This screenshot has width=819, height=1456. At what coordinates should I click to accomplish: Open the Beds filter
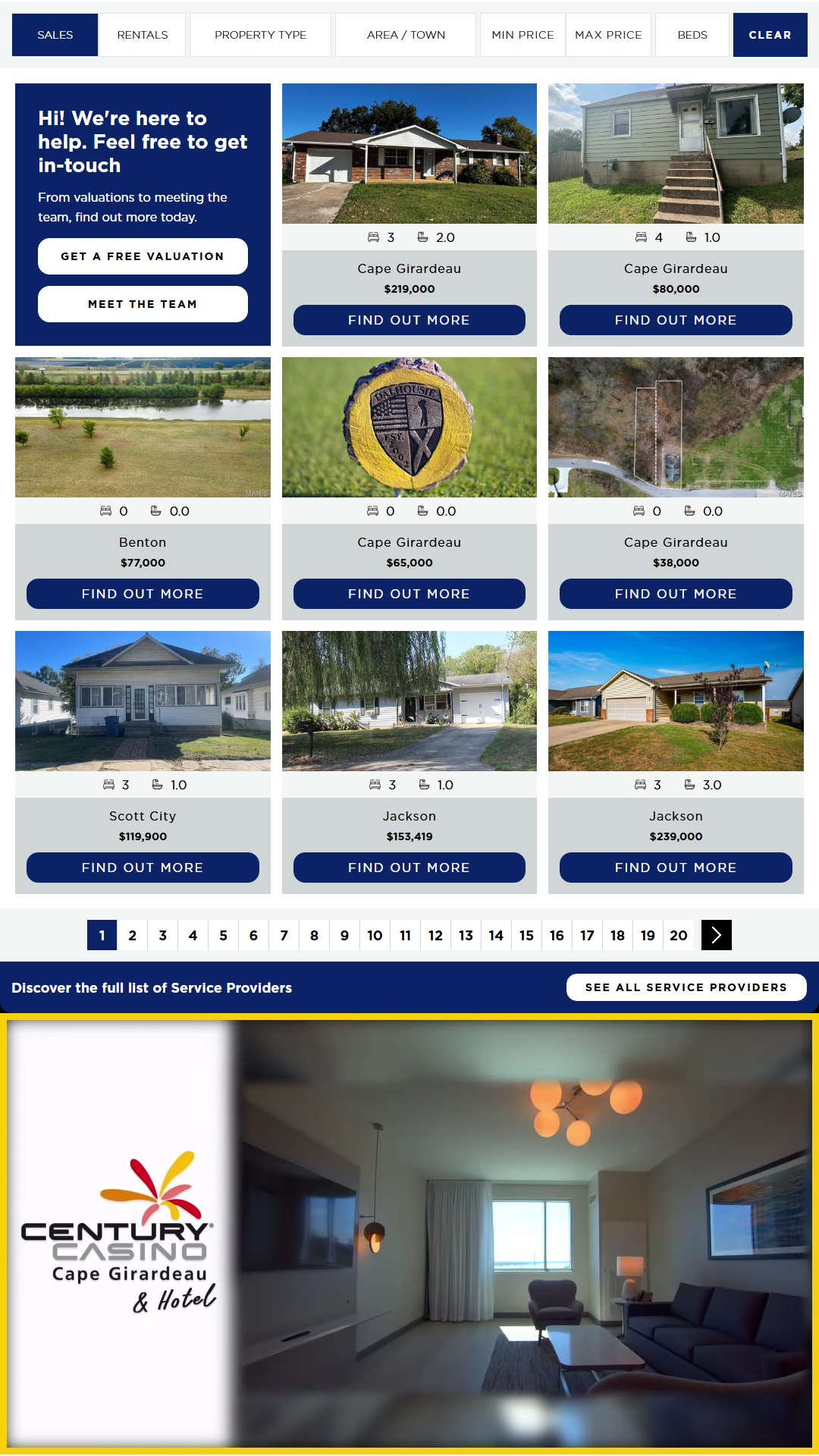click(692, 35)
